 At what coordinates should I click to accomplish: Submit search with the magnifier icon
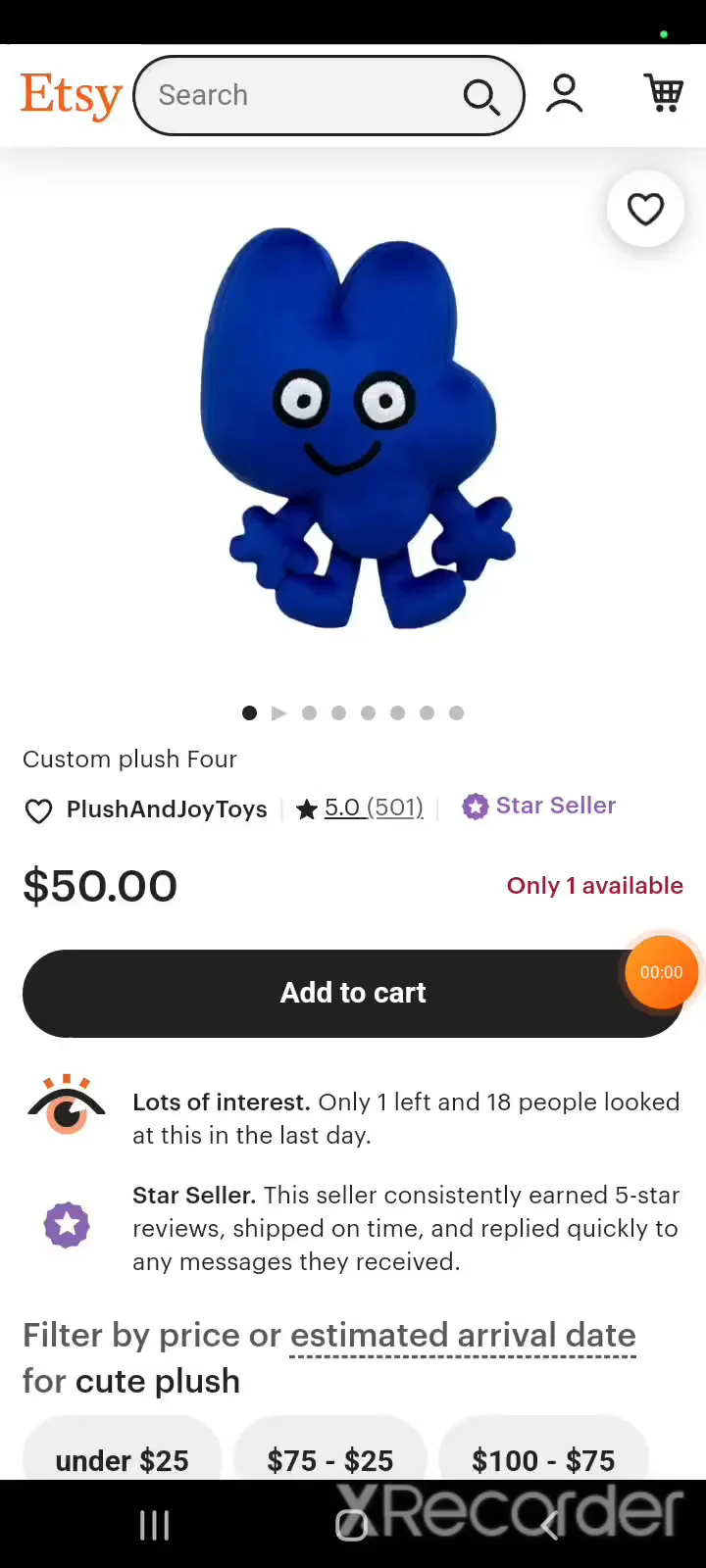click(x=480, y=96)
